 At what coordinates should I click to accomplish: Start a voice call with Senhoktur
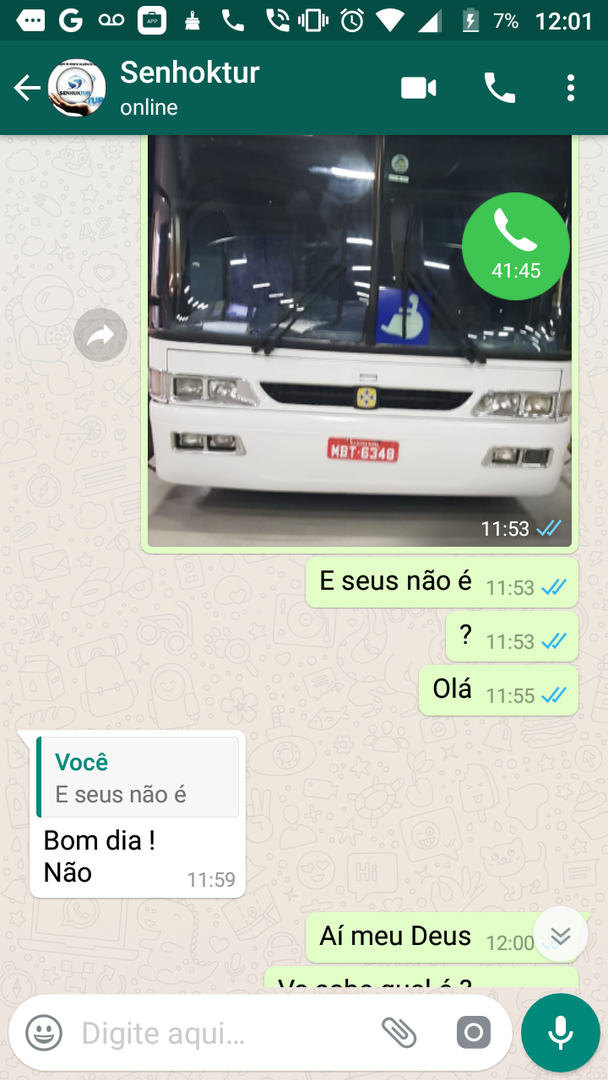[499, 88]
